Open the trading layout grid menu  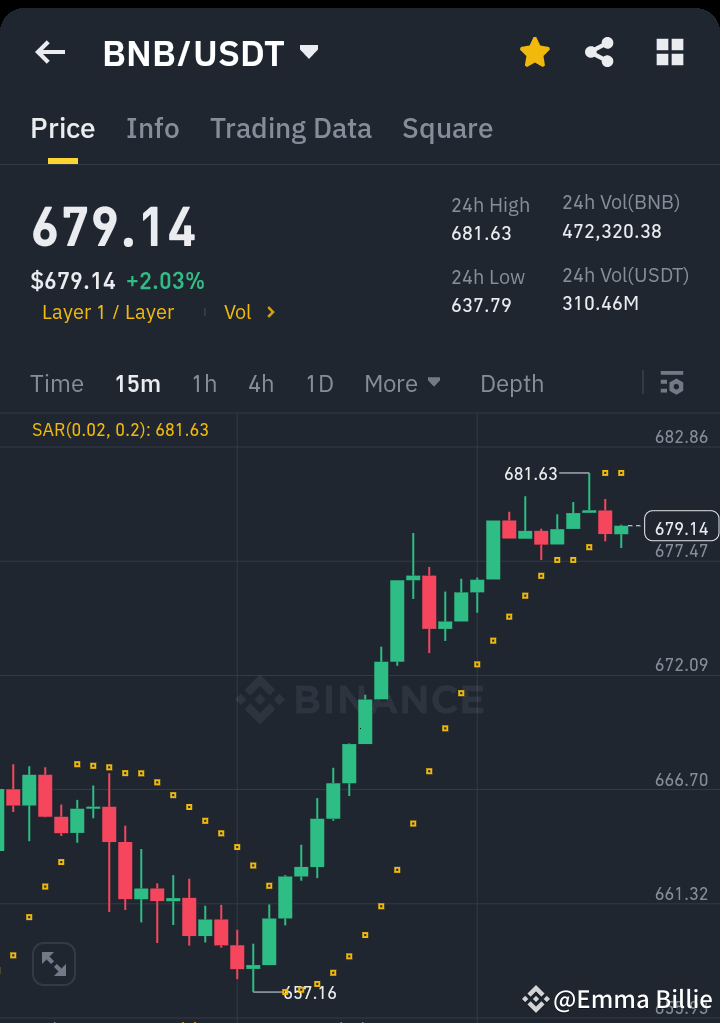click(x=668, y=53)
